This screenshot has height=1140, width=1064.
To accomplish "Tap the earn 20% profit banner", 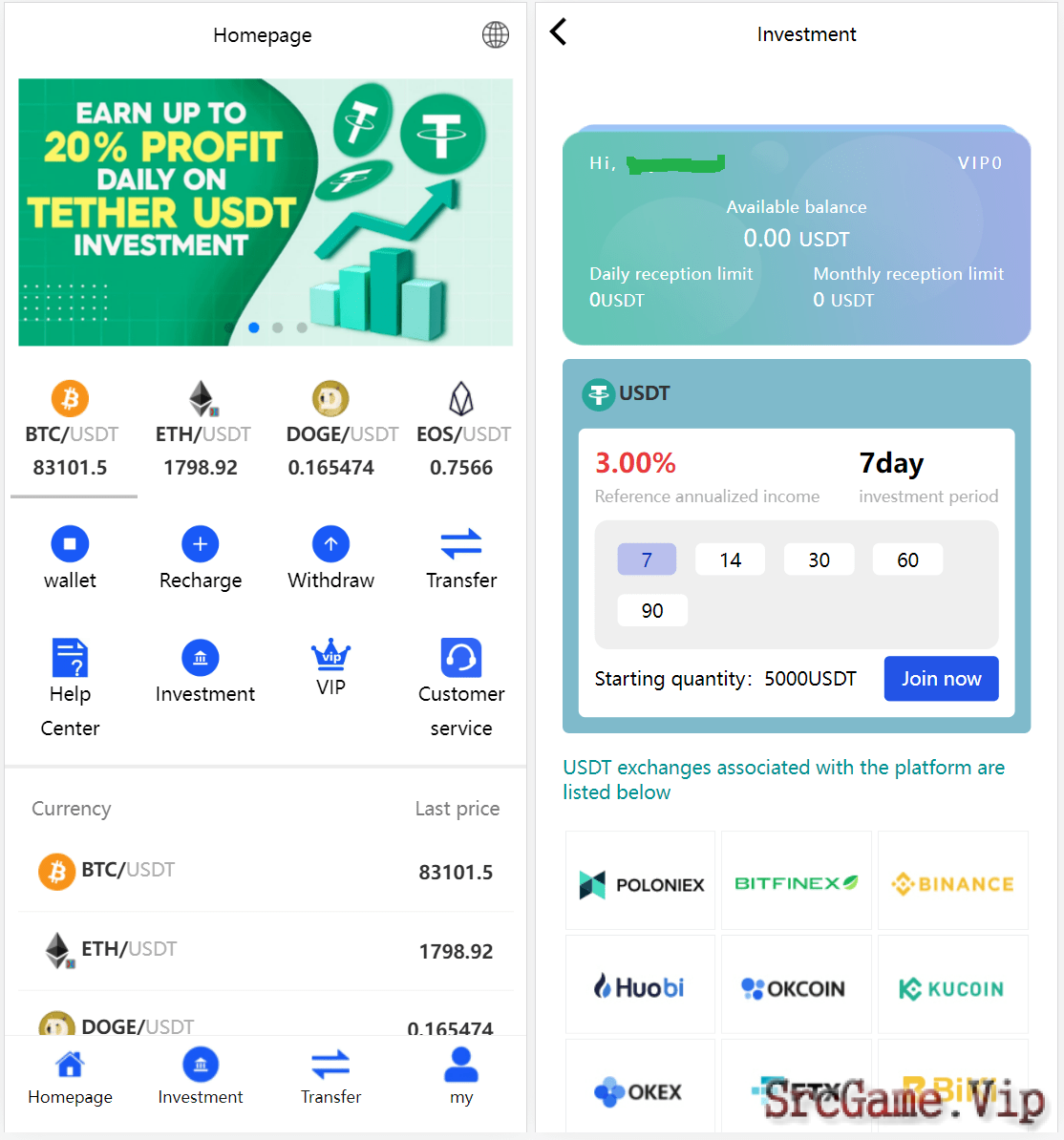I will tap(266, 212).
